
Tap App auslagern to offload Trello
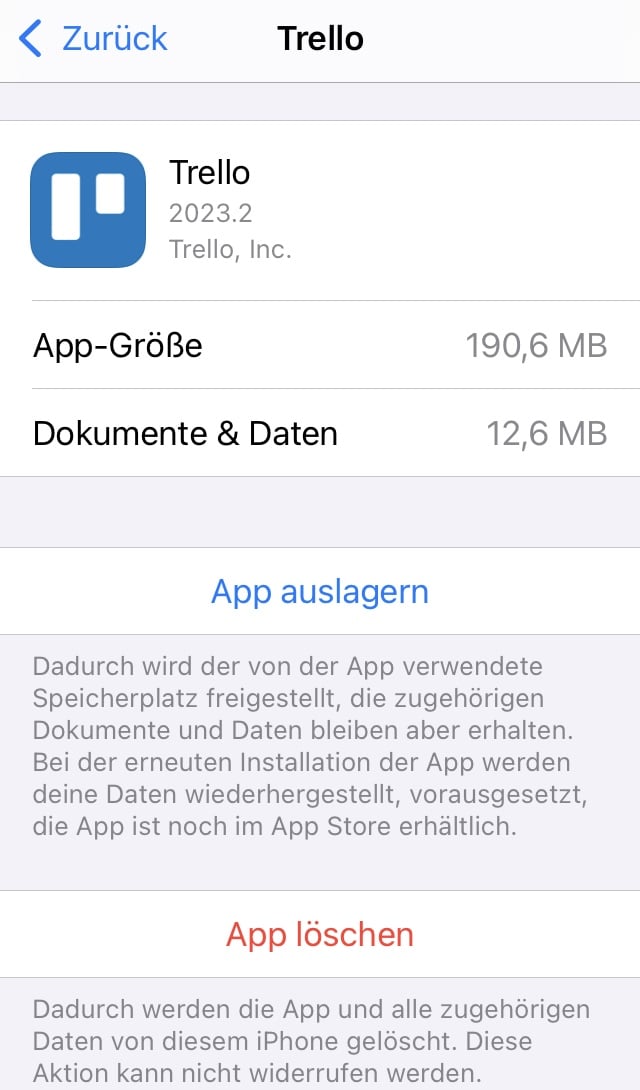point(320,591)
